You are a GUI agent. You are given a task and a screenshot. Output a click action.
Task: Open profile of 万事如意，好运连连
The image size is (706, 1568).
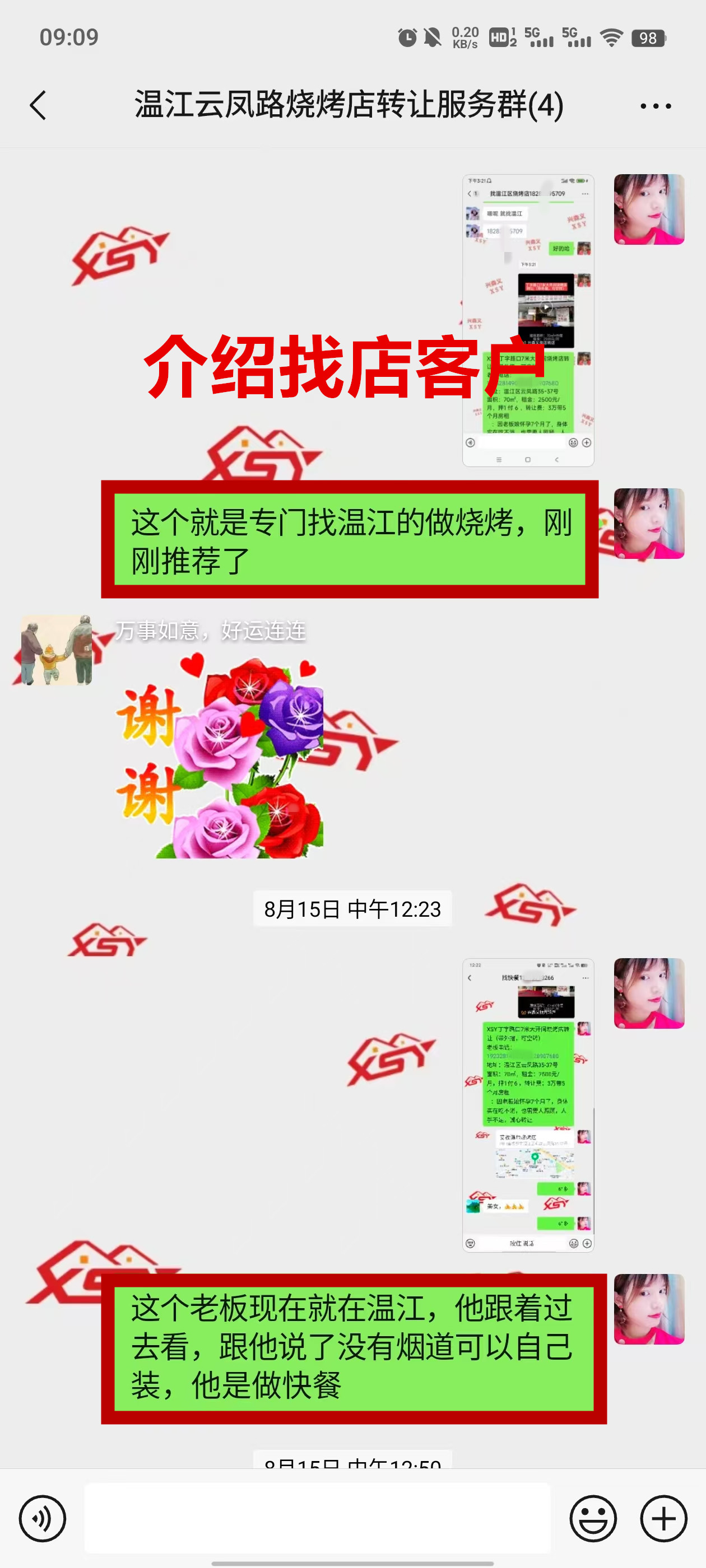coord(57,650)
